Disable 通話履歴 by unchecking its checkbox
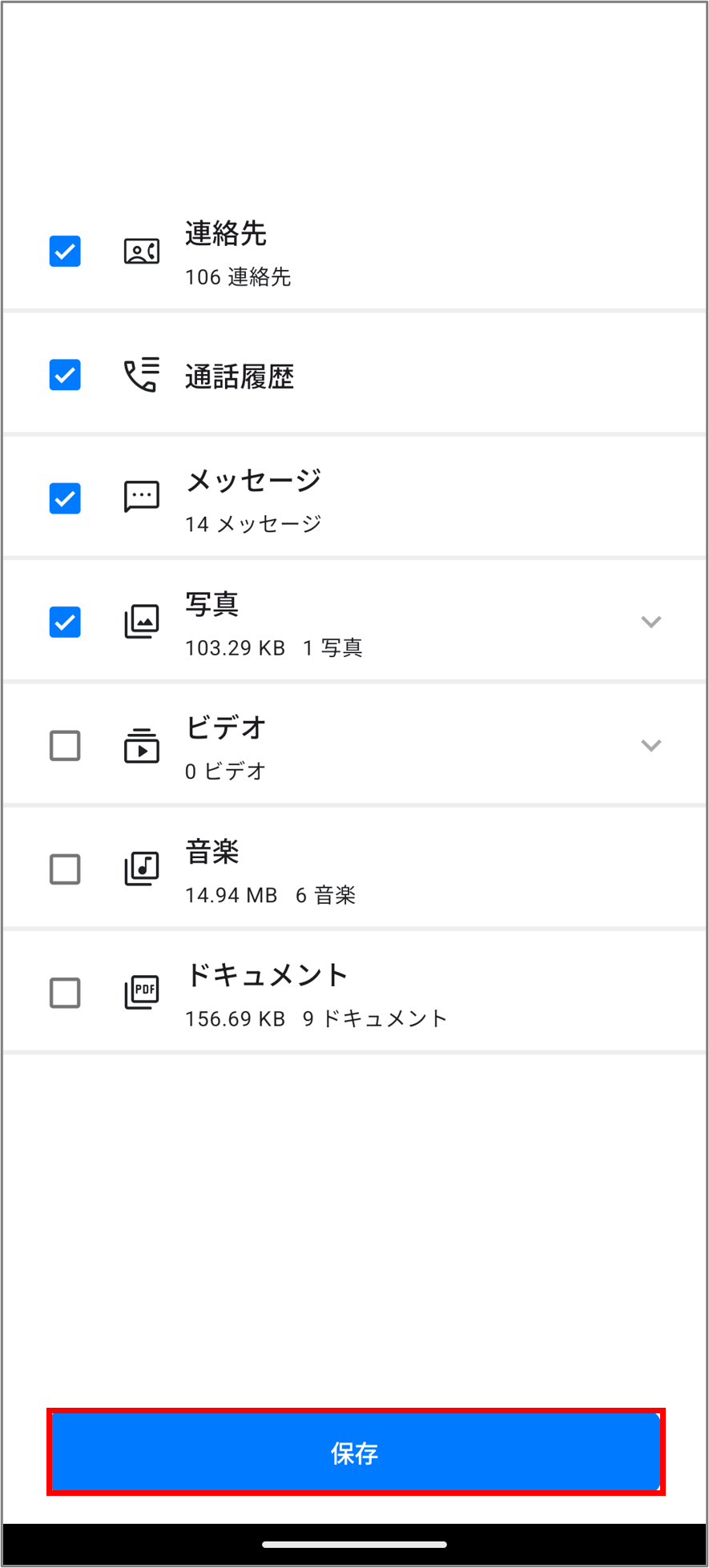This screenshot has width=709, height=1568. [64, 374]
